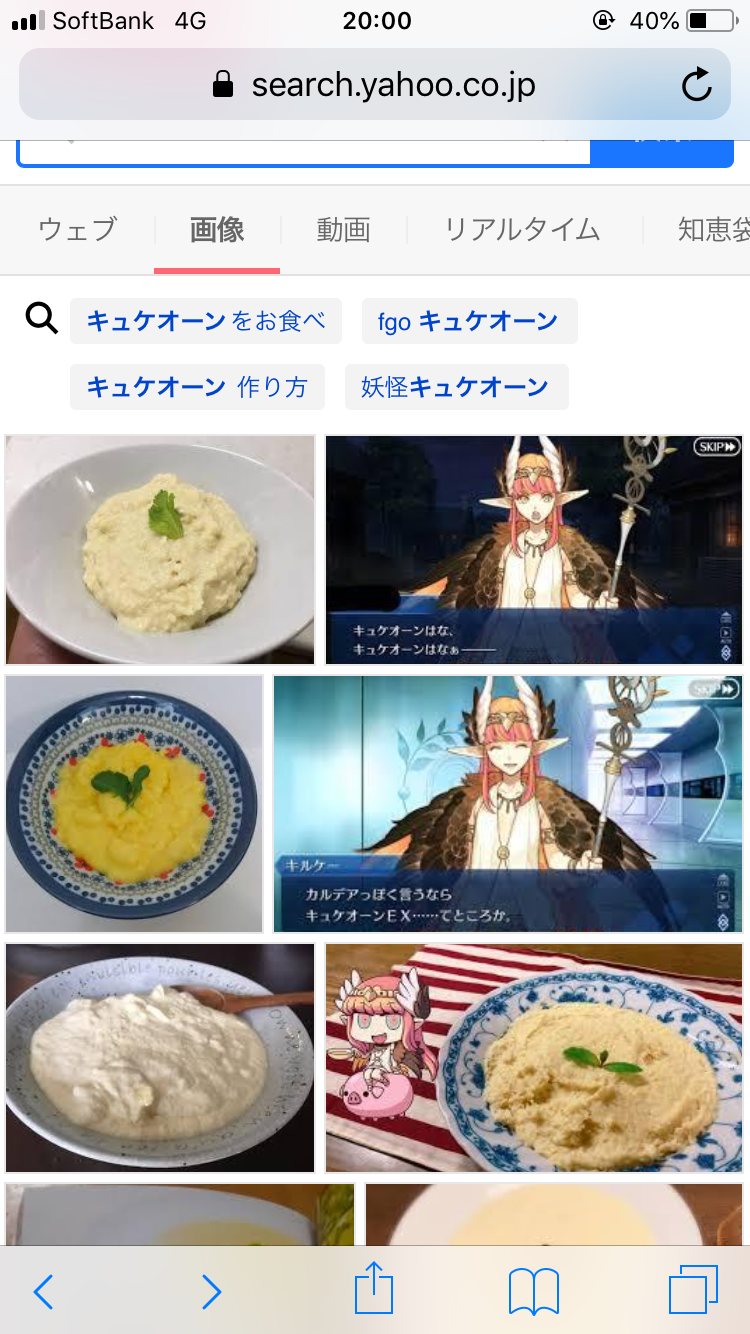Open the porridge image with chibi character
The image size is (750, 1334).
tap(533, 1057)
